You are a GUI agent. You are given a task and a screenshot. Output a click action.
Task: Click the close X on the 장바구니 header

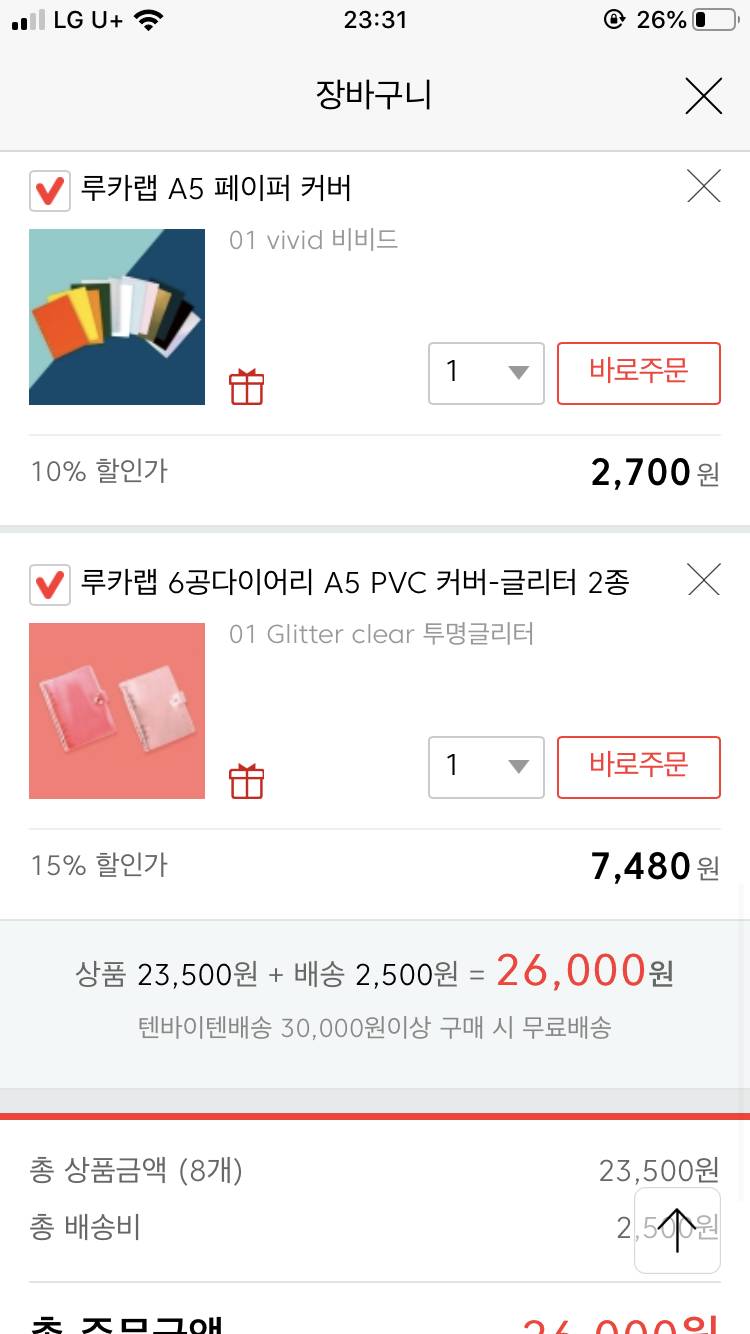coord(703,96)
